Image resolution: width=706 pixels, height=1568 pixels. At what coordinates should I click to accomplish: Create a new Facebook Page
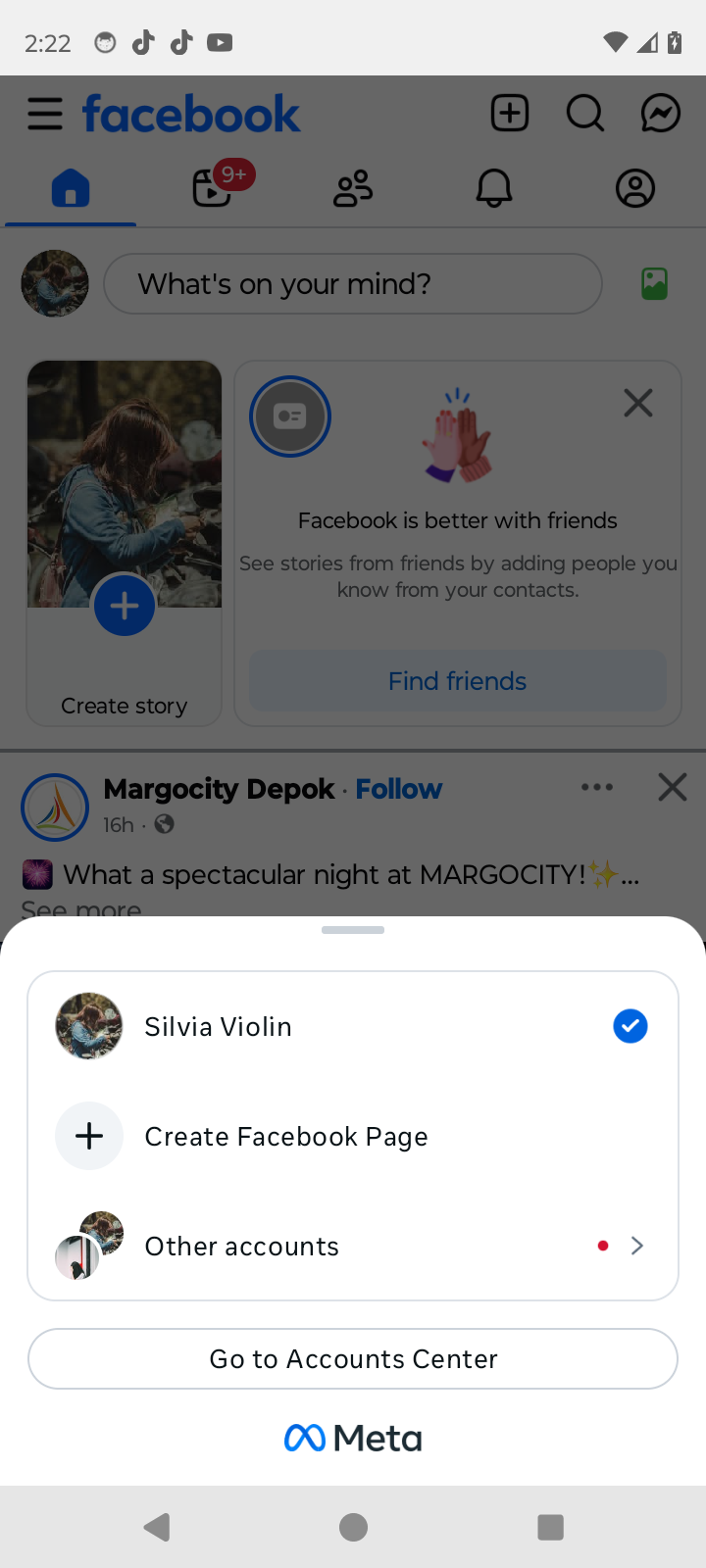click(351, 1136)
